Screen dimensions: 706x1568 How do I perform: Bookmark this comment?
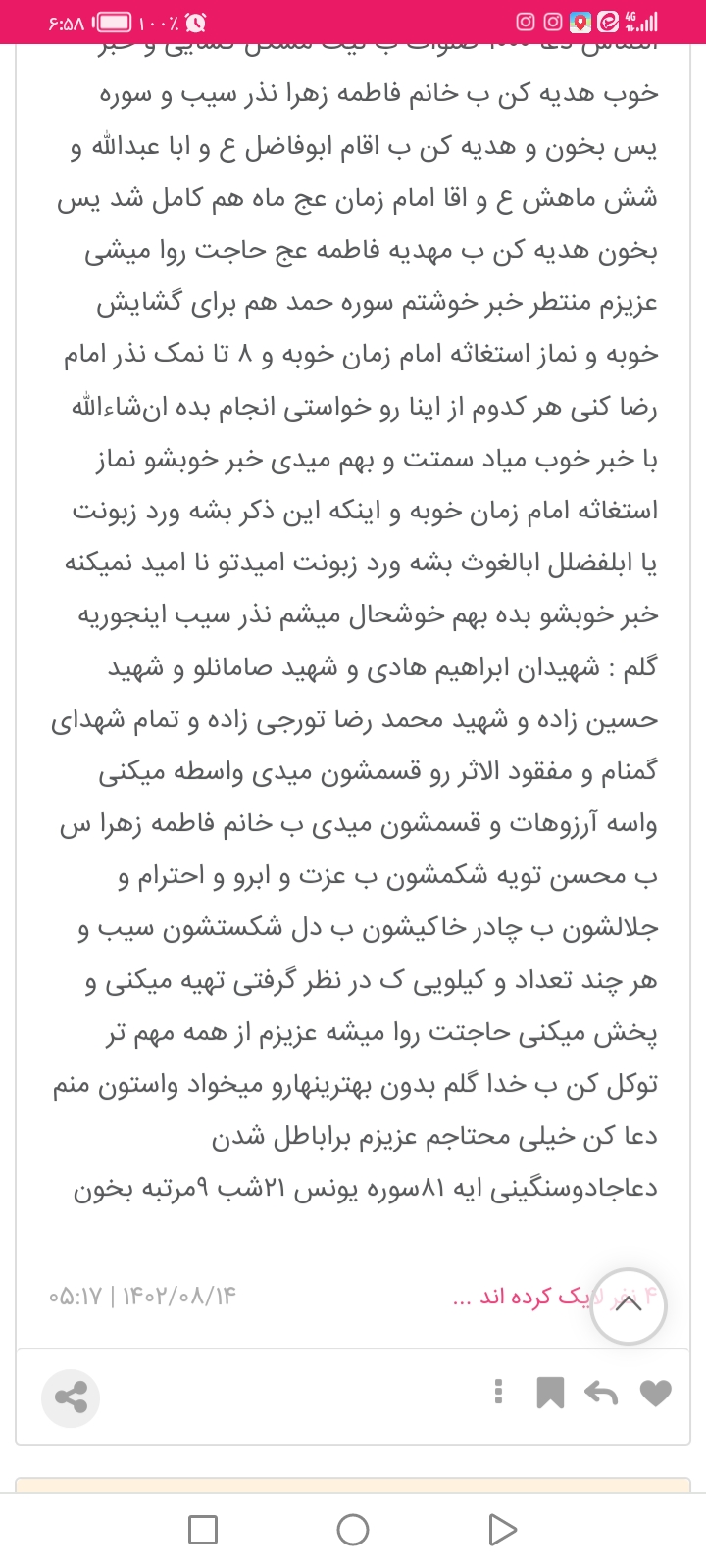pyautogui.click(x=550, y=1393)
